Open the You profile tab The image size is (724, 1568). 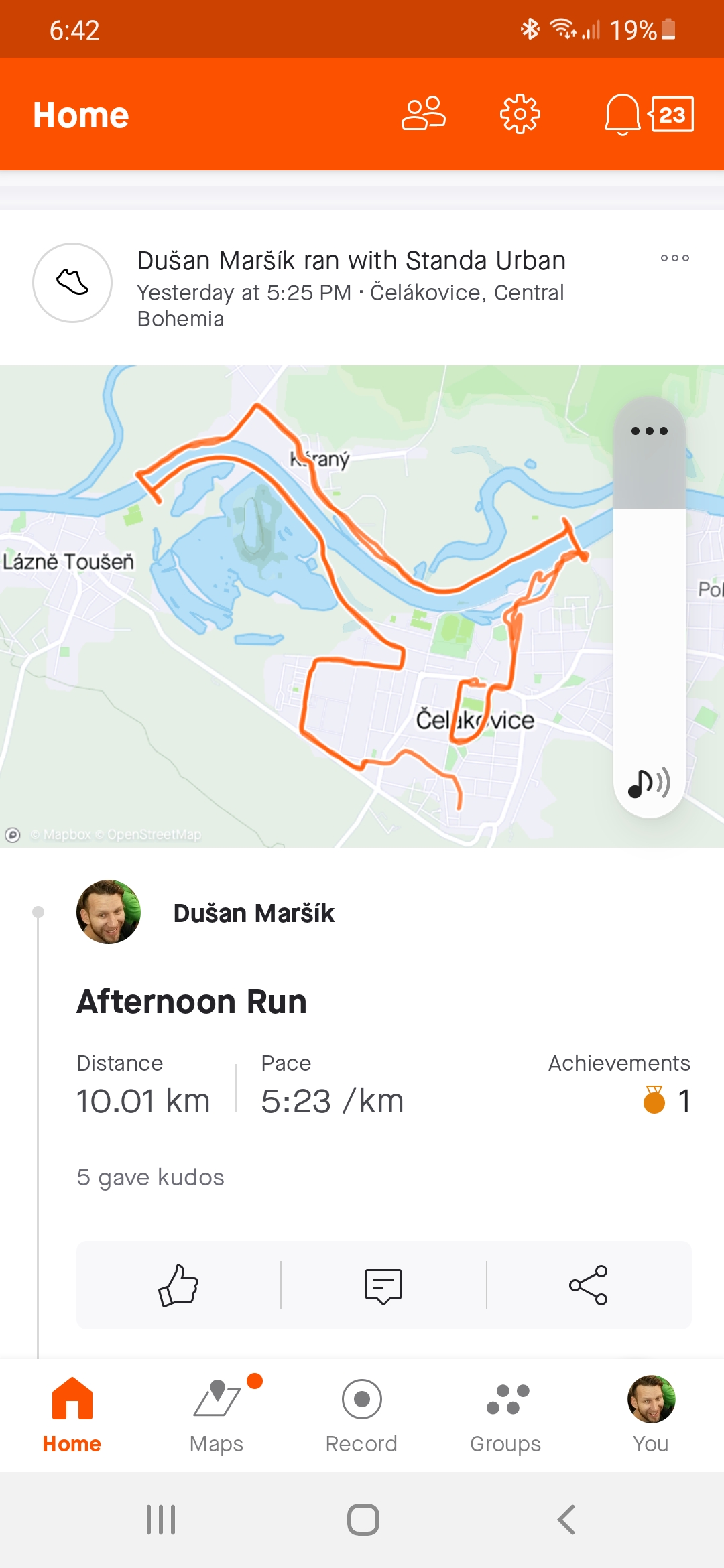coord(651,1415)
